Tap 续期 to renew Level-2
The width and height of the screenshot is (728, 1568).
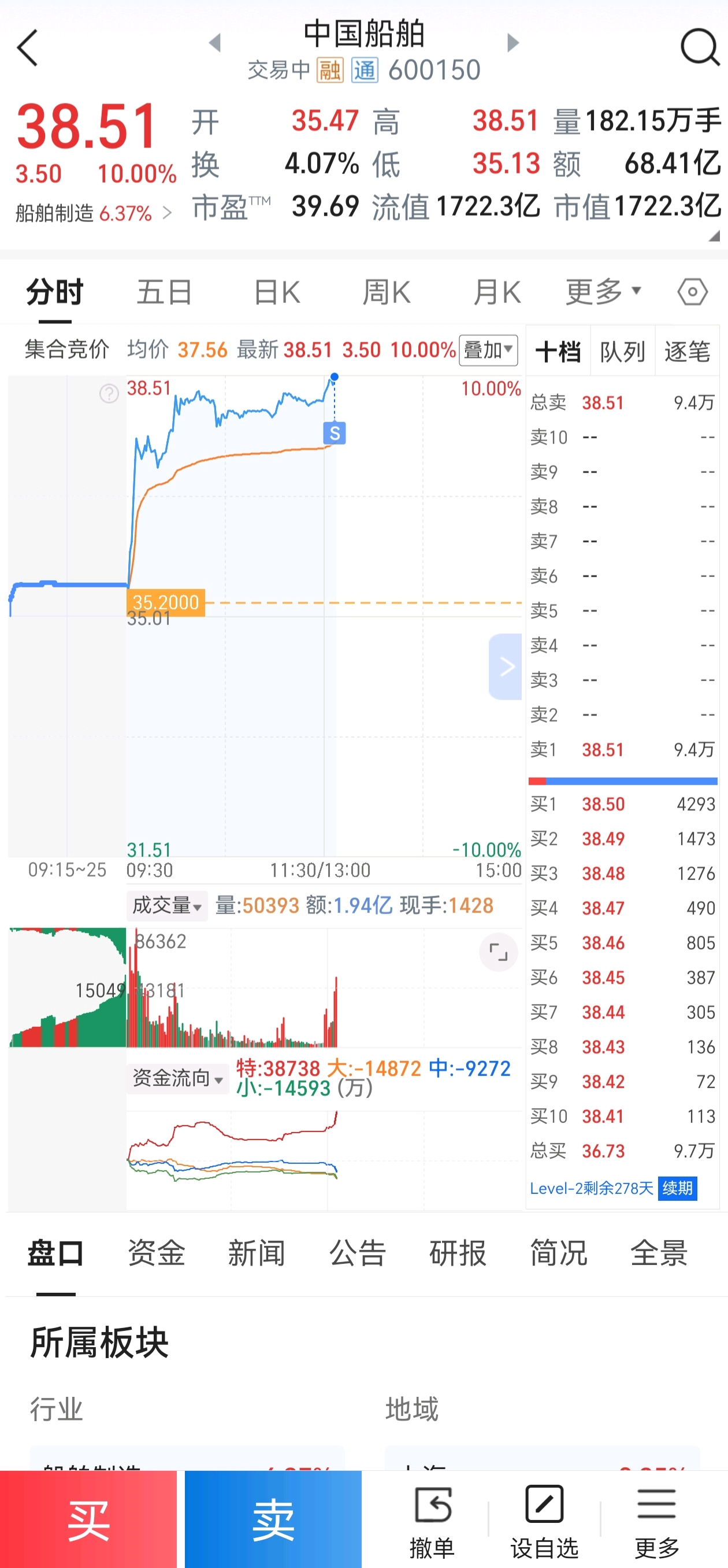[678, 1188]
